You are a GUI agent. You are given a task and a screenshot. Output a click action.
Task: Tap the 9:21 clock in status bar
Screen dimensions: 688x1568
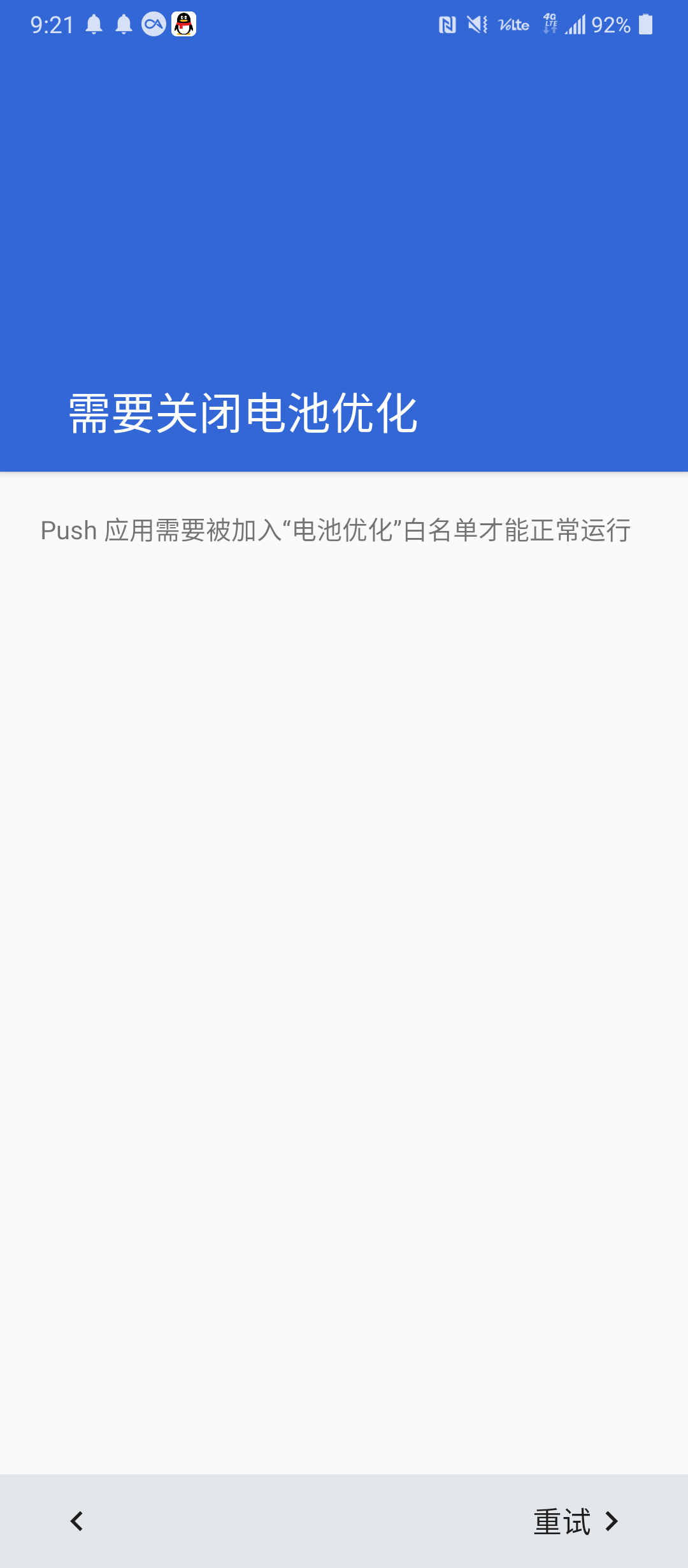pyautogui.click(x=51, y=24)
